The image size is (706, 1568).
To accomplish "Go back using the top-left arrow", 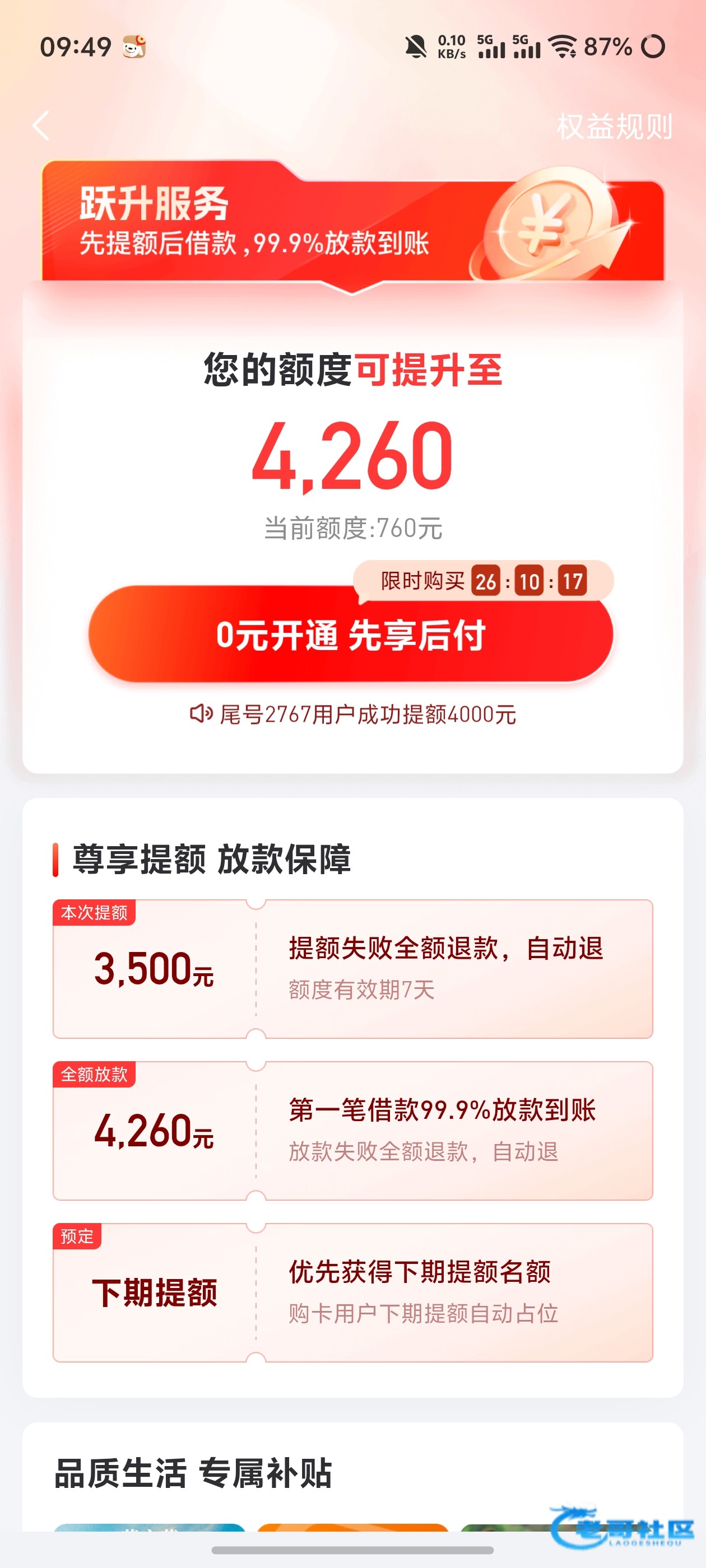I will click(x=41, y=126).
